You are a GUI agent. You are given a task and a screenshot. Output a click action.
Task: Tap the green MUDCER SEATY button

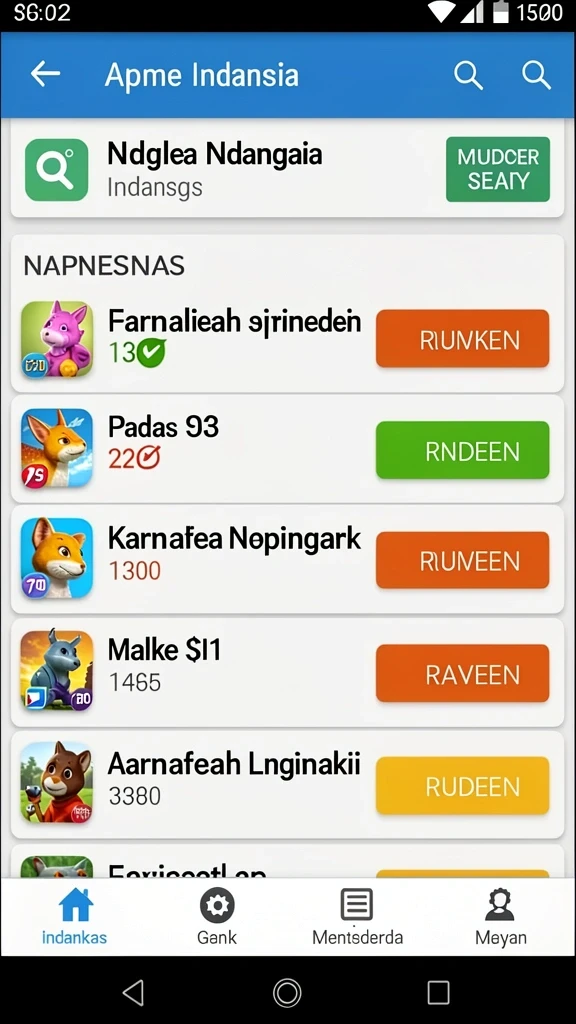coord(498,169)
